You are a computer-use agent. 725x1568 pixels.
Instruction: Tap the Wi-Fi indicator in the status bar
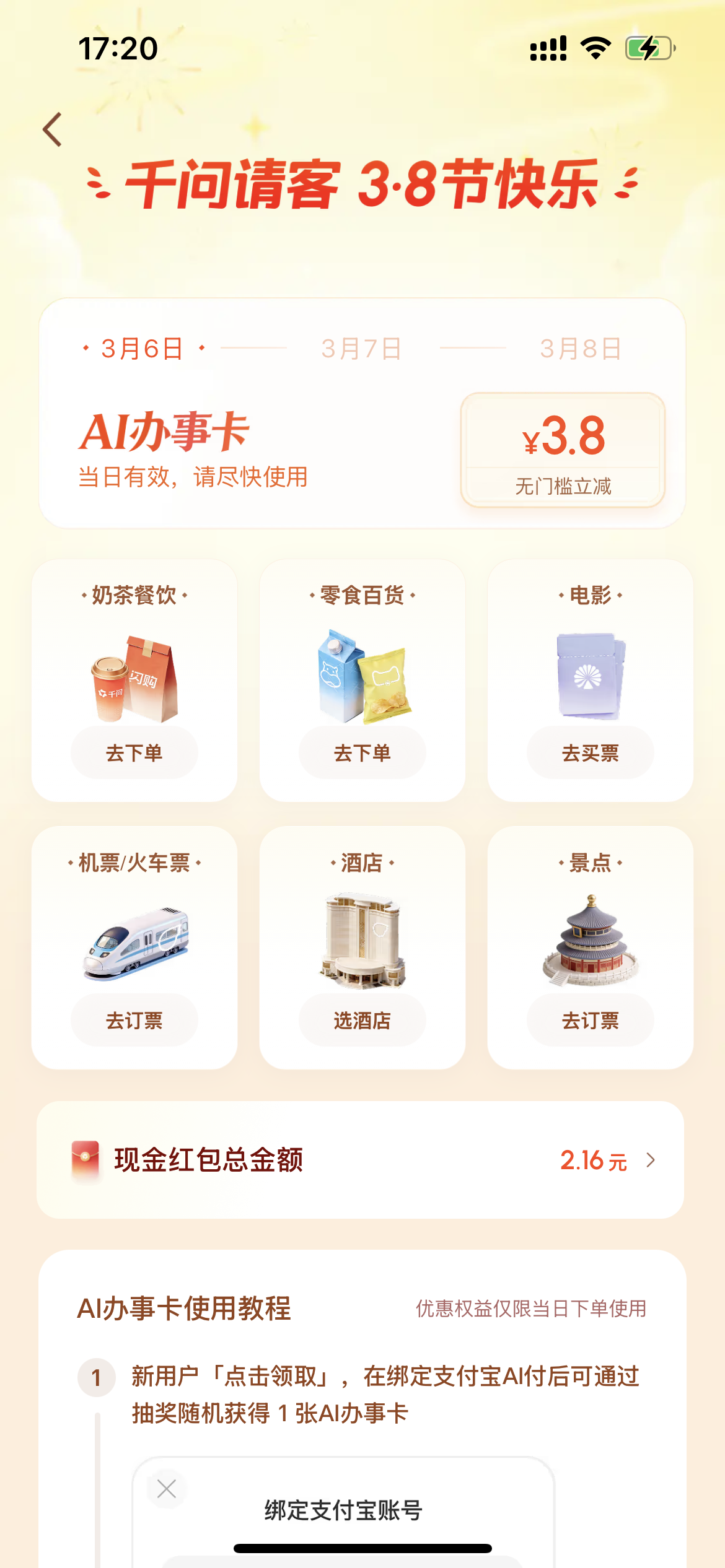[594, 50]
